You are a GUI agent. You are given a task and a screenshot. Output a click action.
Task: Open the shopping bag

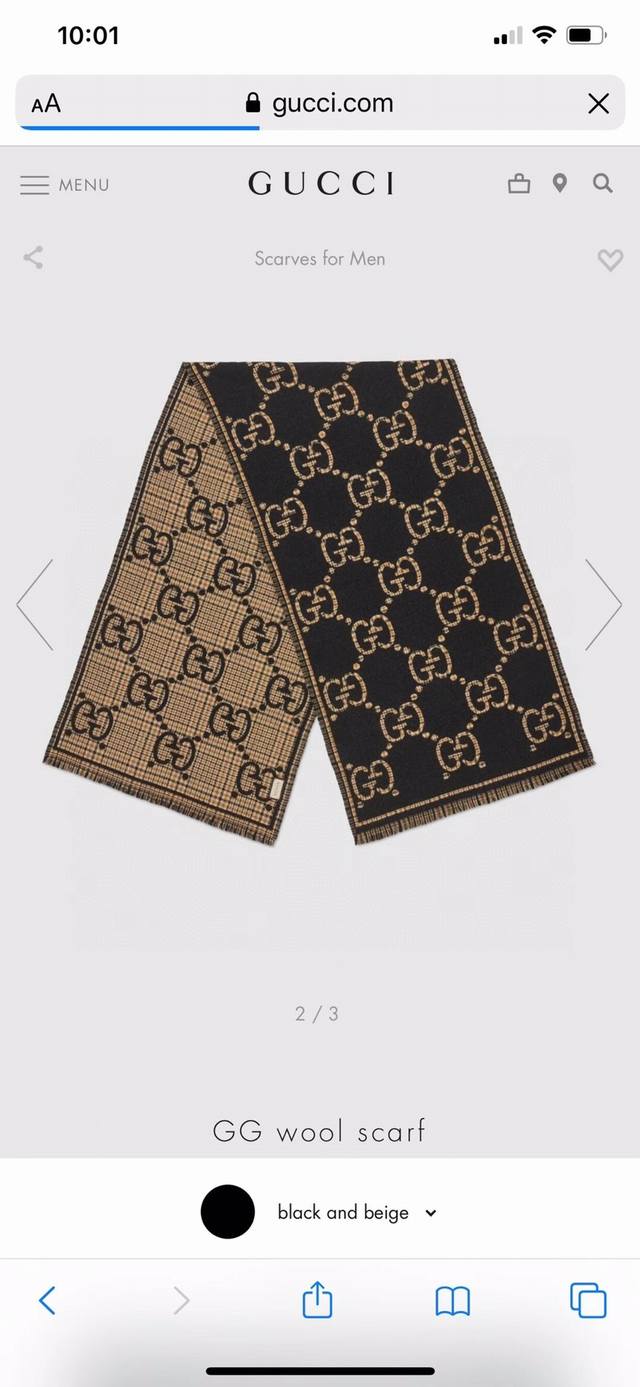point(519,183)
